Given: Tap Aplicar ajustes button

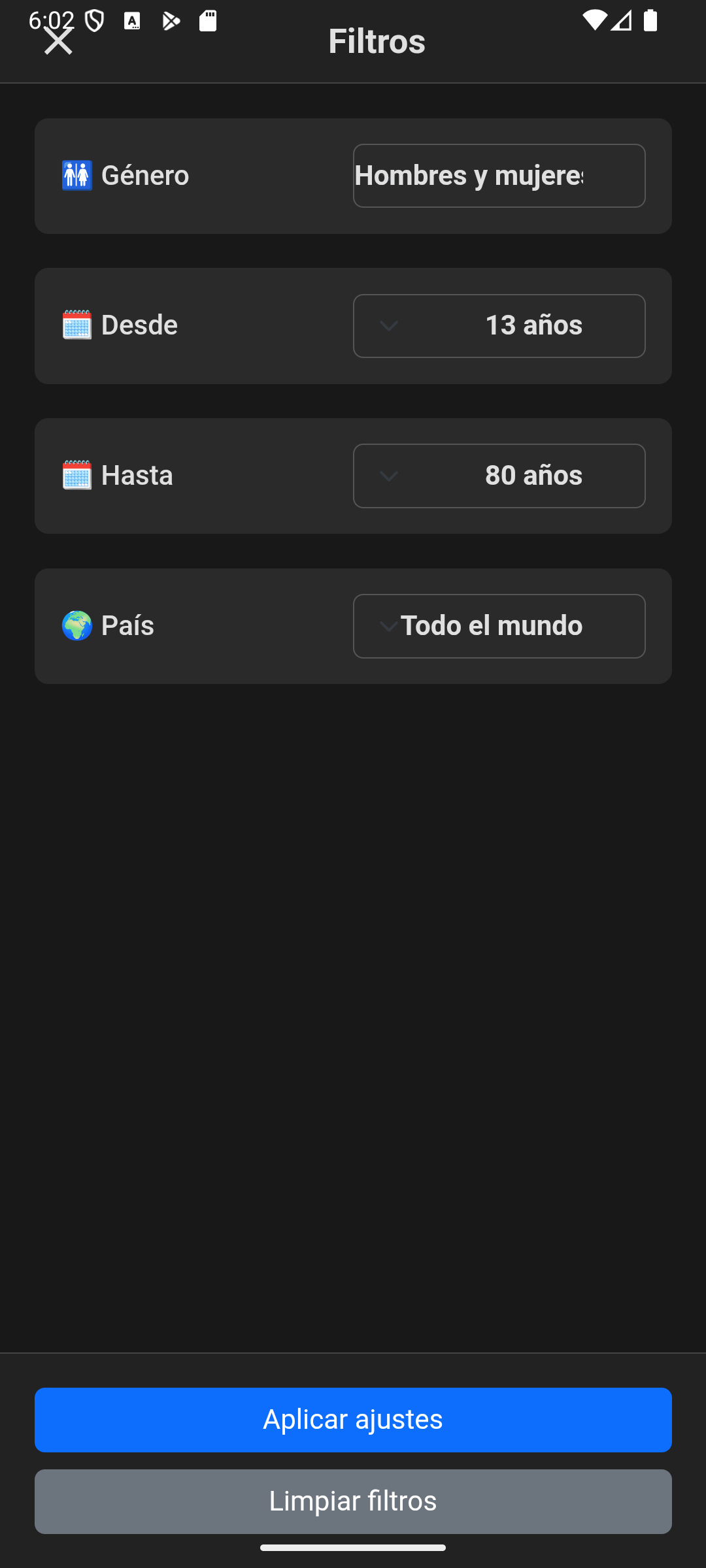Looking at the screenshot, I should 353,1420.
